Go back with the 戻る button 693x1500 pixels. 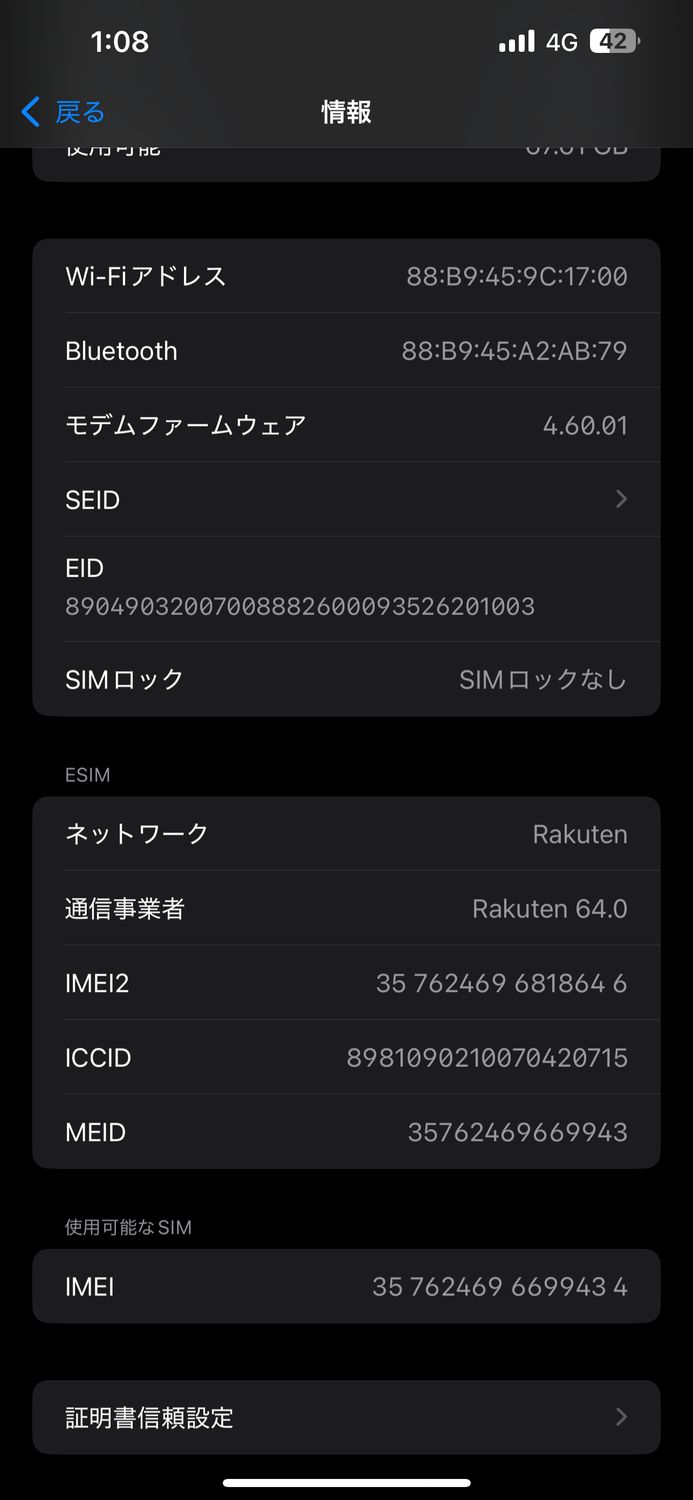63,112
